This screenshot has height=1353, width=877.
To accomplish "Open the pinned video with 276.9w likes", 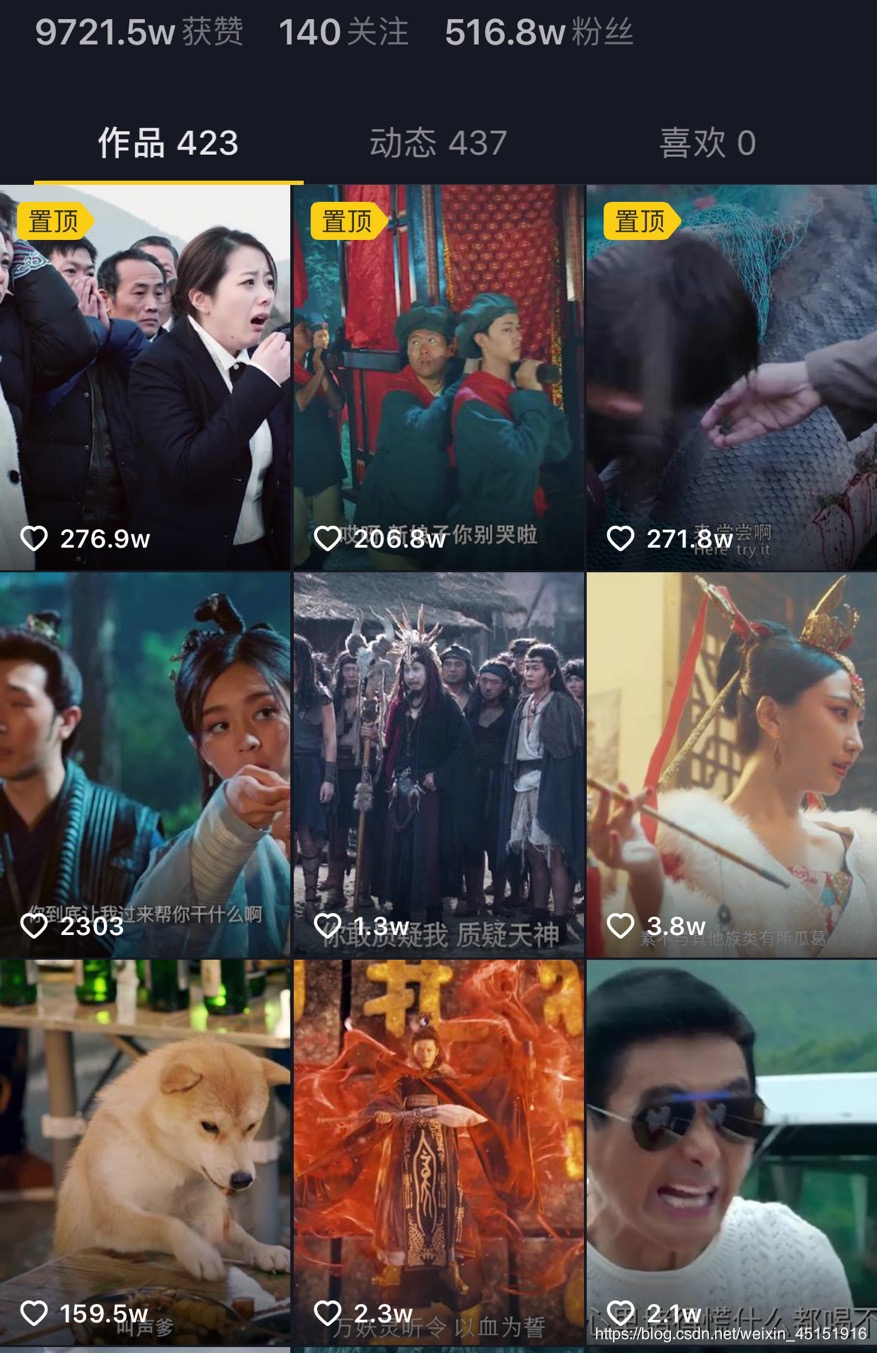I will [x=145, y=377].
